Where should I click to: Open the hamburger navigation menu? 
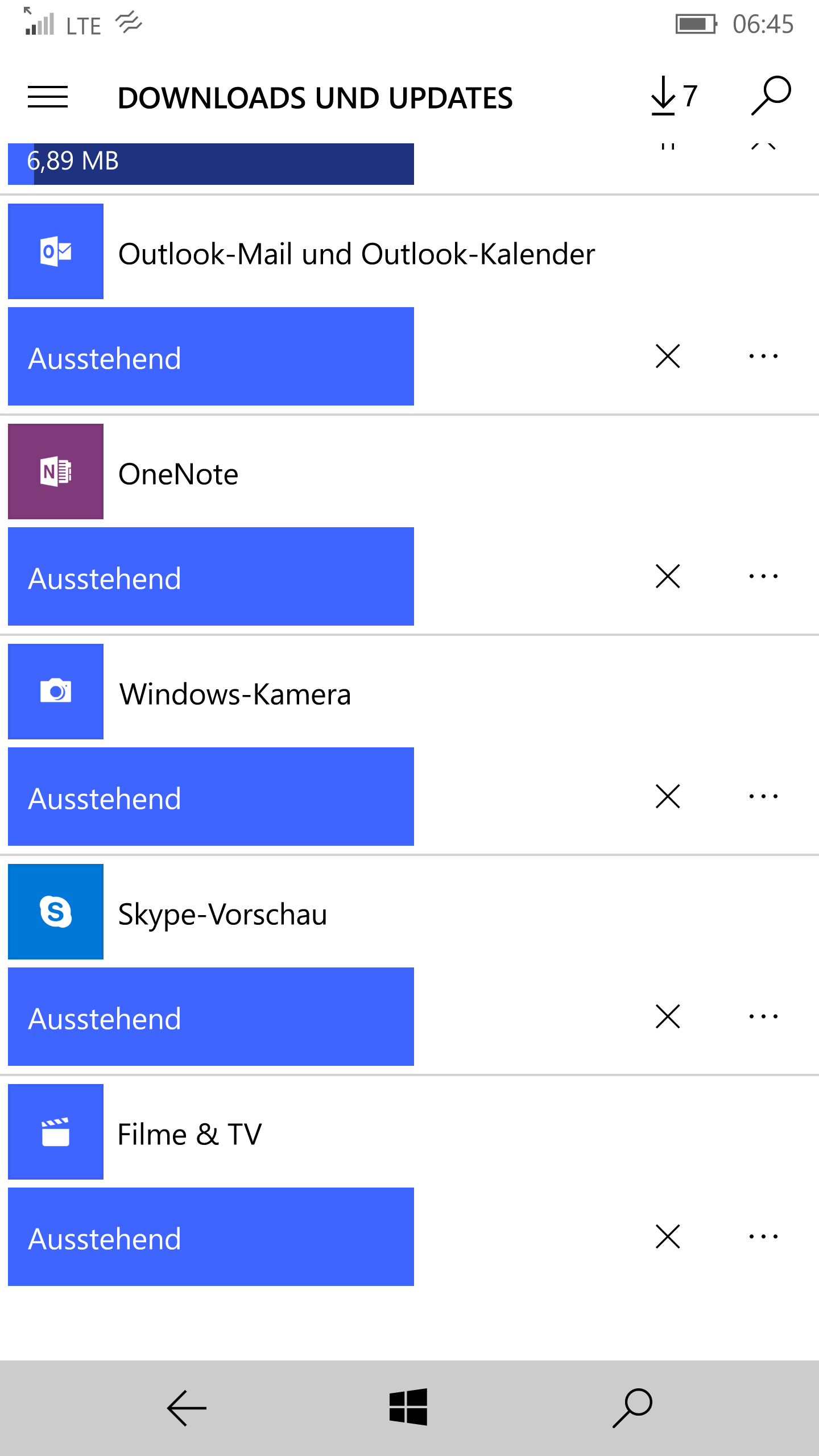48,97
